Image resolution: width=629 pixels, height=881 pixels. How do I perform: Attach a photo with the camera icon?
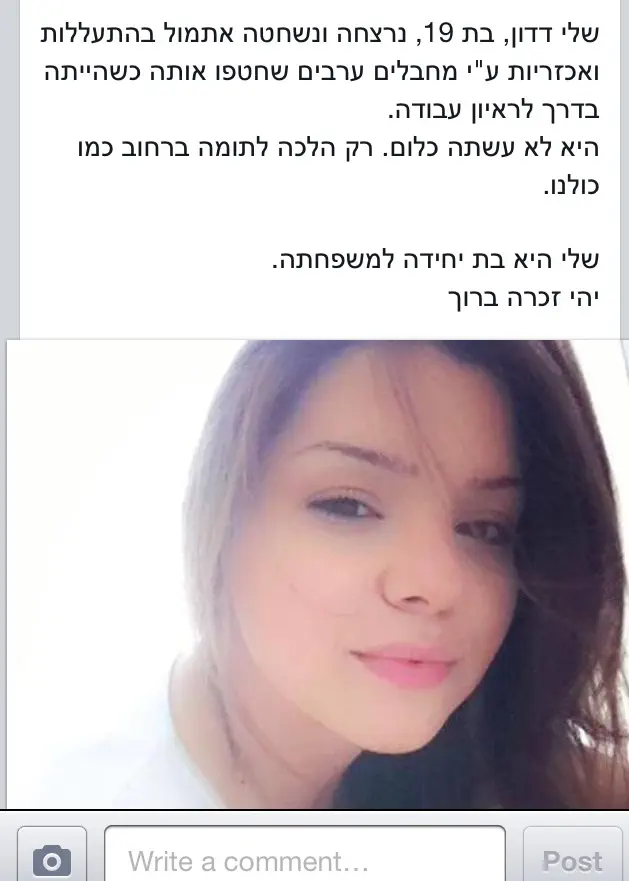click(52, 858)
